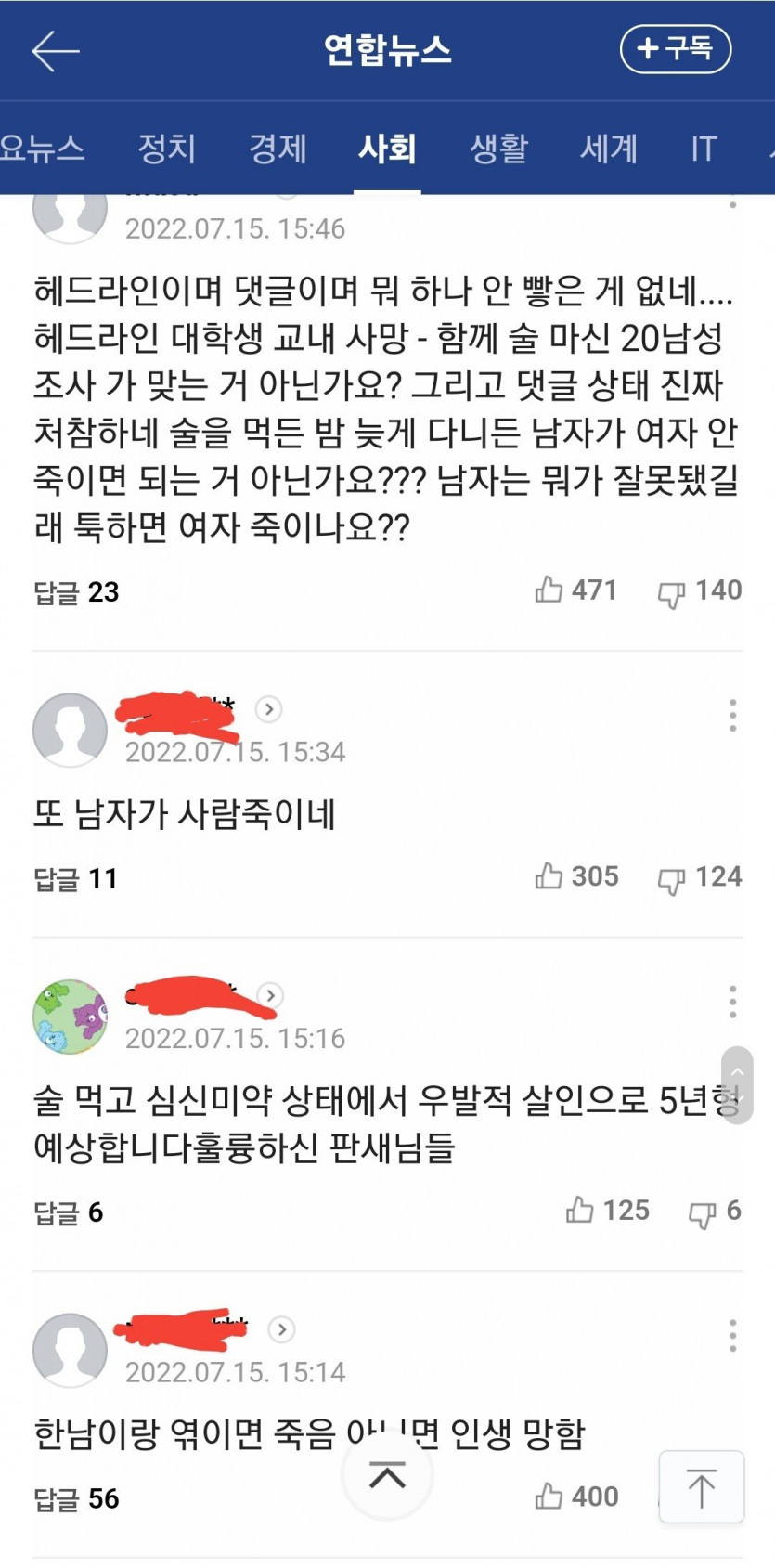Viewport: 775px width, 1568px height.
Task: Select the 세계 tab
Action: point(609,149)
